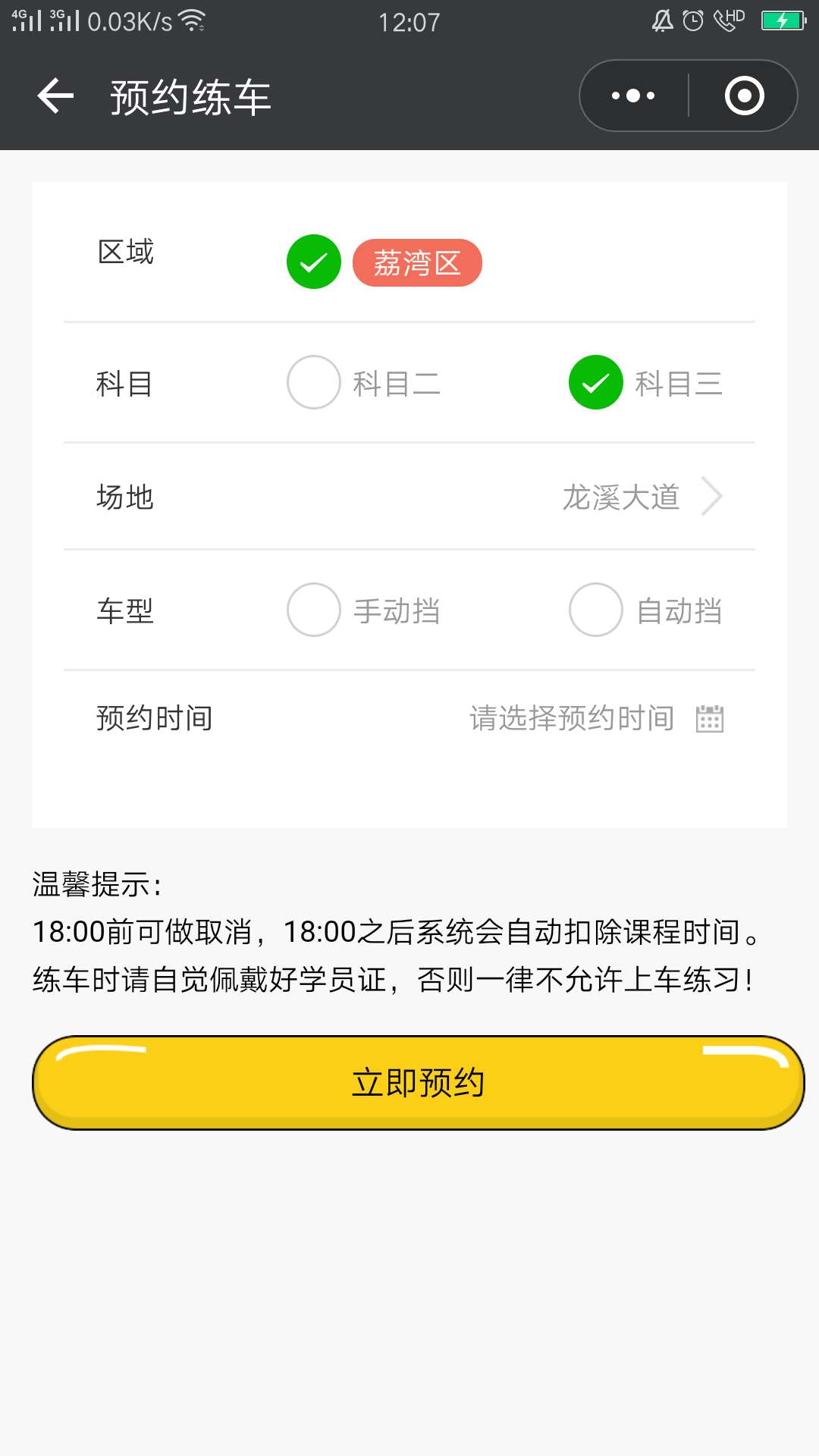Toggle the 荔湾区 district selection

pyautogui.click(x=384, y=262)
